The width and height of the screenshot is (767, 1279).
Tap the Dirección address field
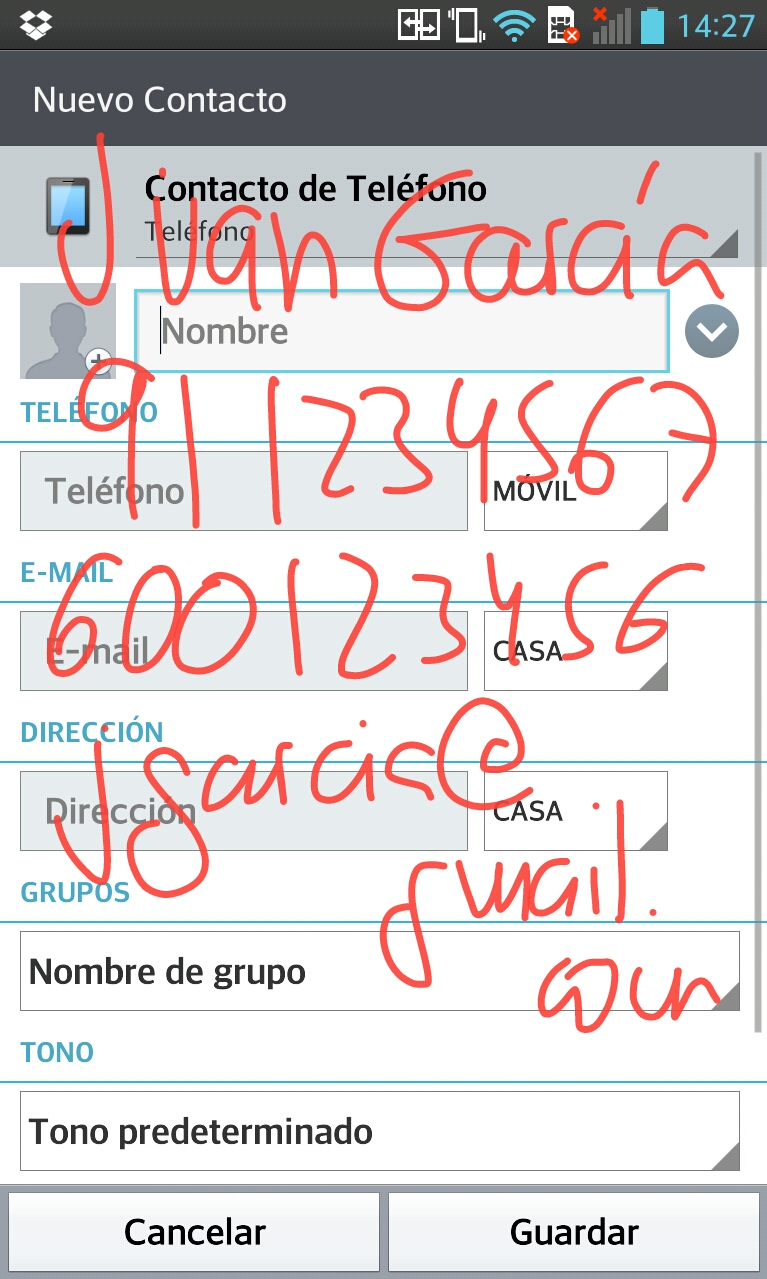[243, 811]
